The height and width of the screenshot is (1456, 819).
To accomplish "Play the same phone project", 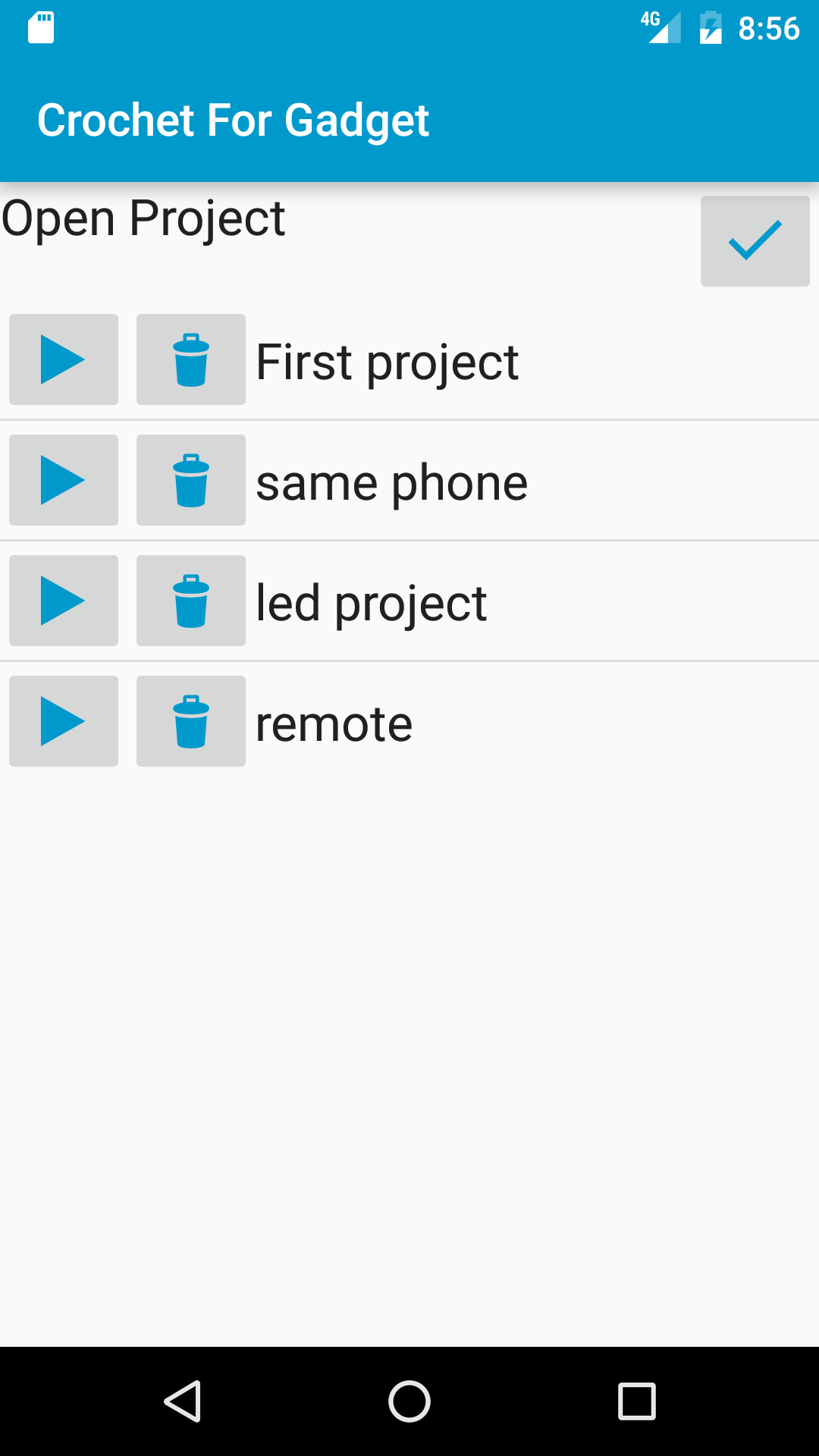I will click(63, 479).
